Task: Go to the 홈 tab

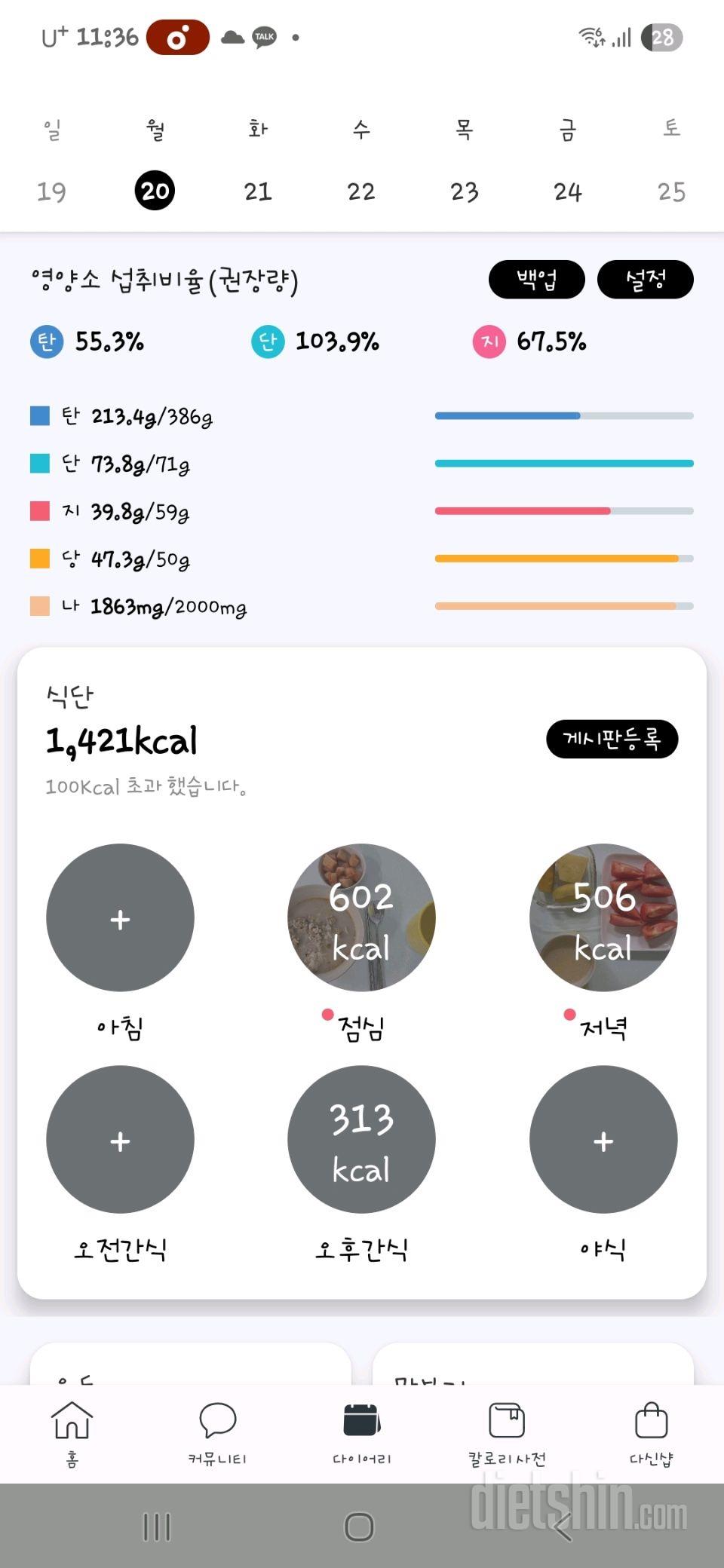Action: [72, 1433]
